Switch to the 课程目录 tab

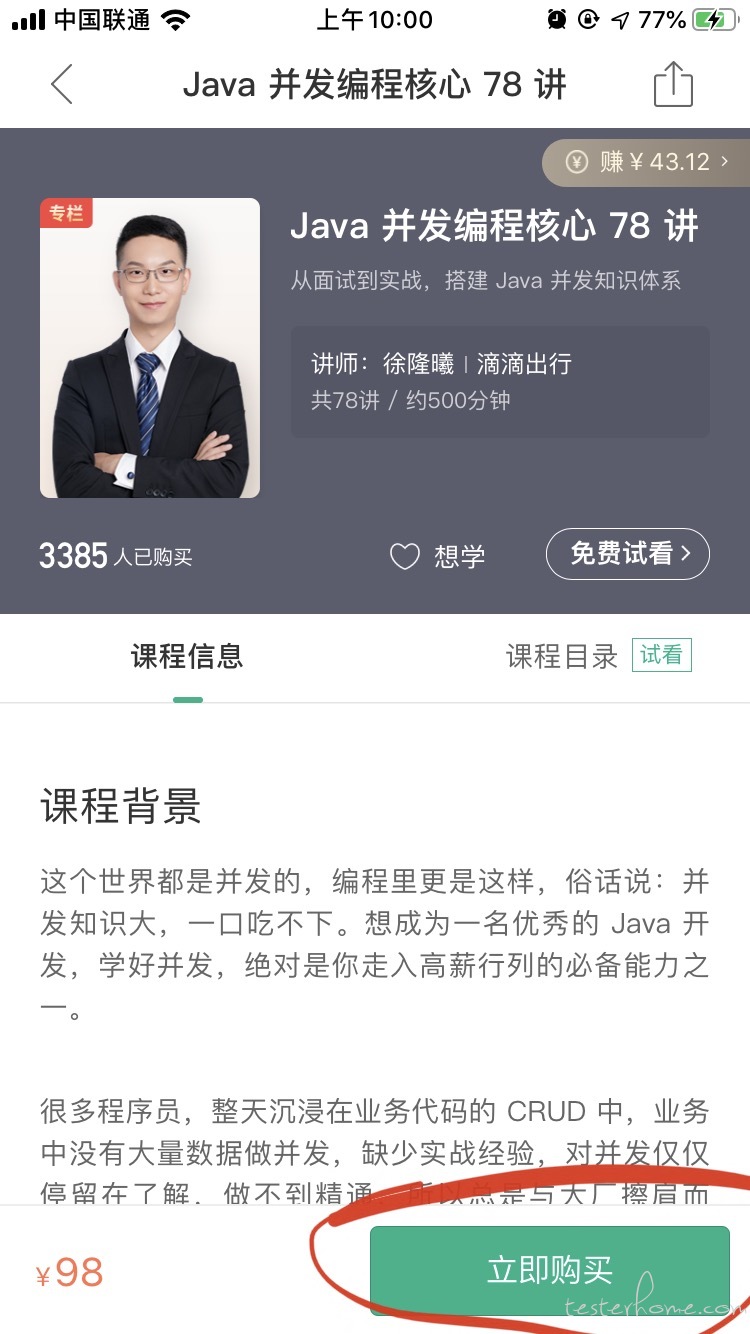click(563, 657)
